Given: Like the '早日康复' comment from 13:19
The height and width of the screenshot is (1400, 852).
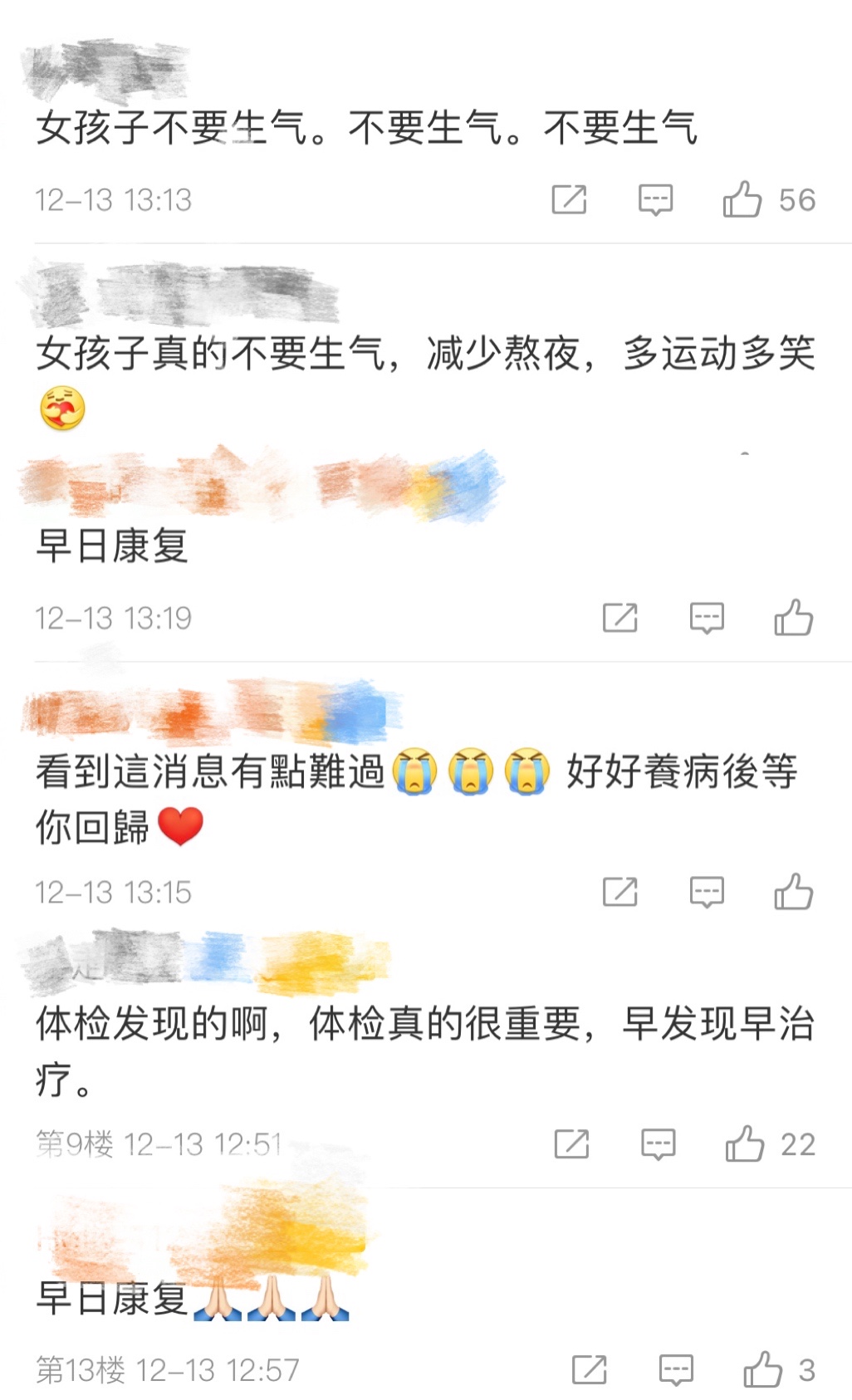Looking at the screenshot, I should pyautogui.click(x=793, y=619).
